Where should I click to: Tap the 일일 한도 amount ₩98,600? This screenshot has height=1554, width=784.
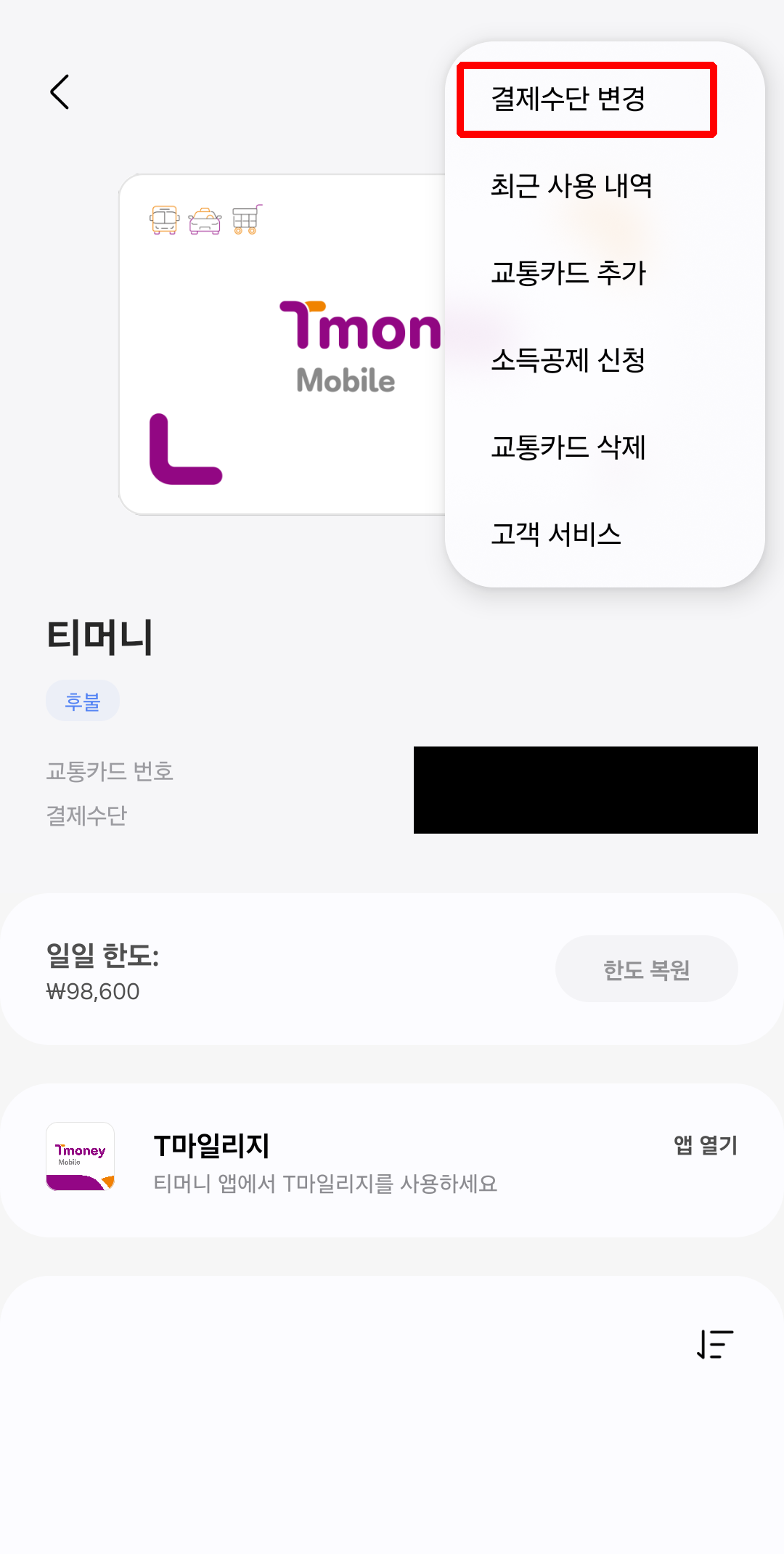[x=93, y=990]
